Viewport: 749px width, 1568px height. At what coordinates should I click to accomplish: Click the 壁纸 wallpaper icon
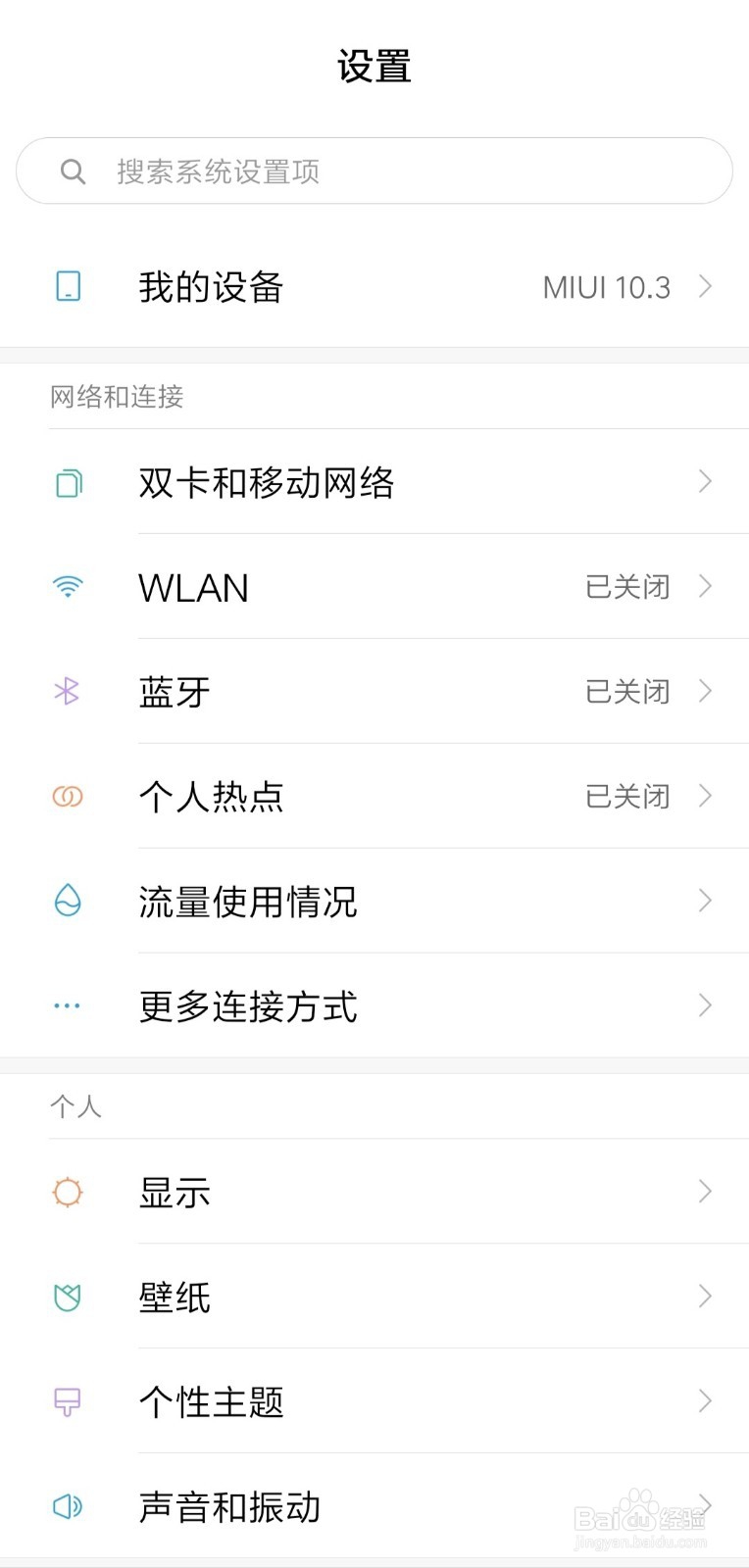67,1296
